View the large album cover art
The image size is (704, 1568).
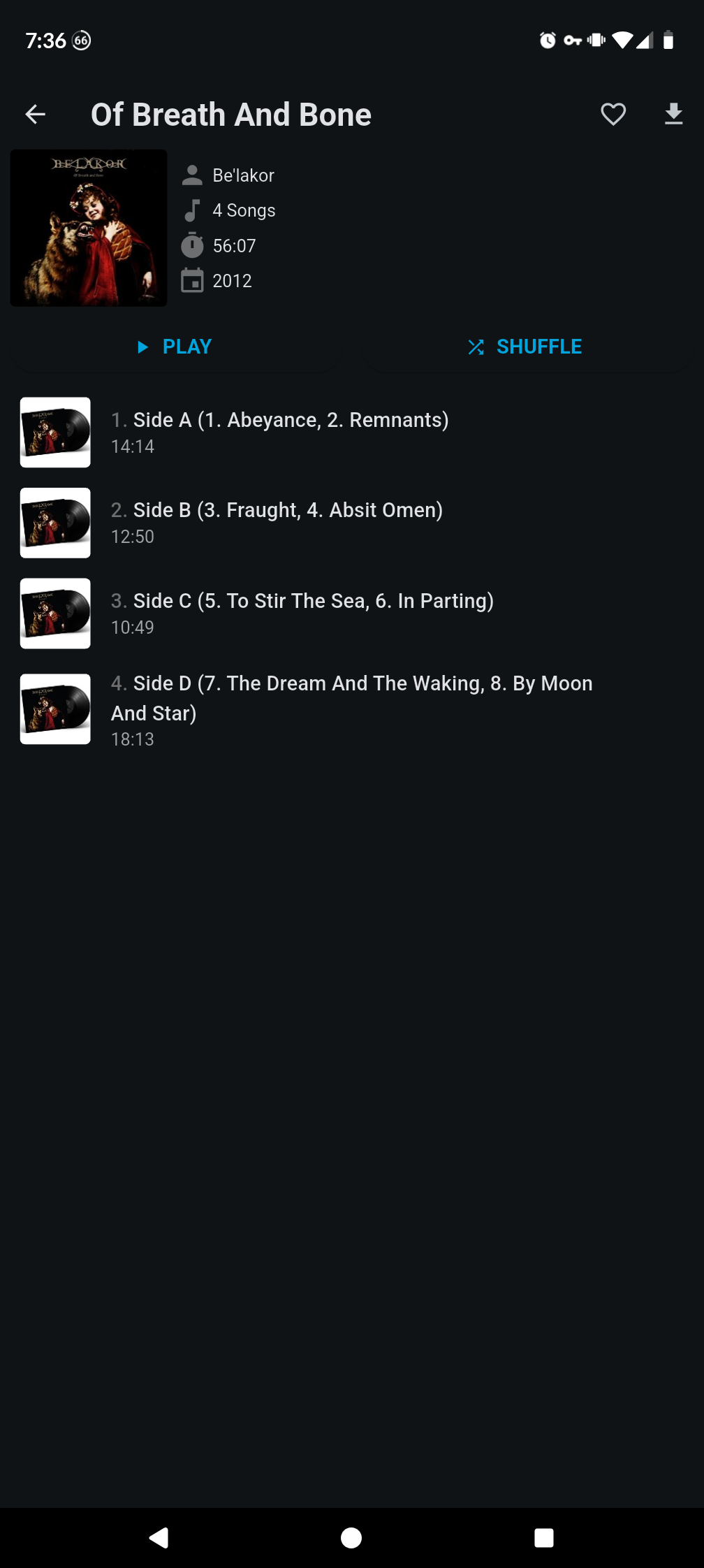click(x=89, y=228)
